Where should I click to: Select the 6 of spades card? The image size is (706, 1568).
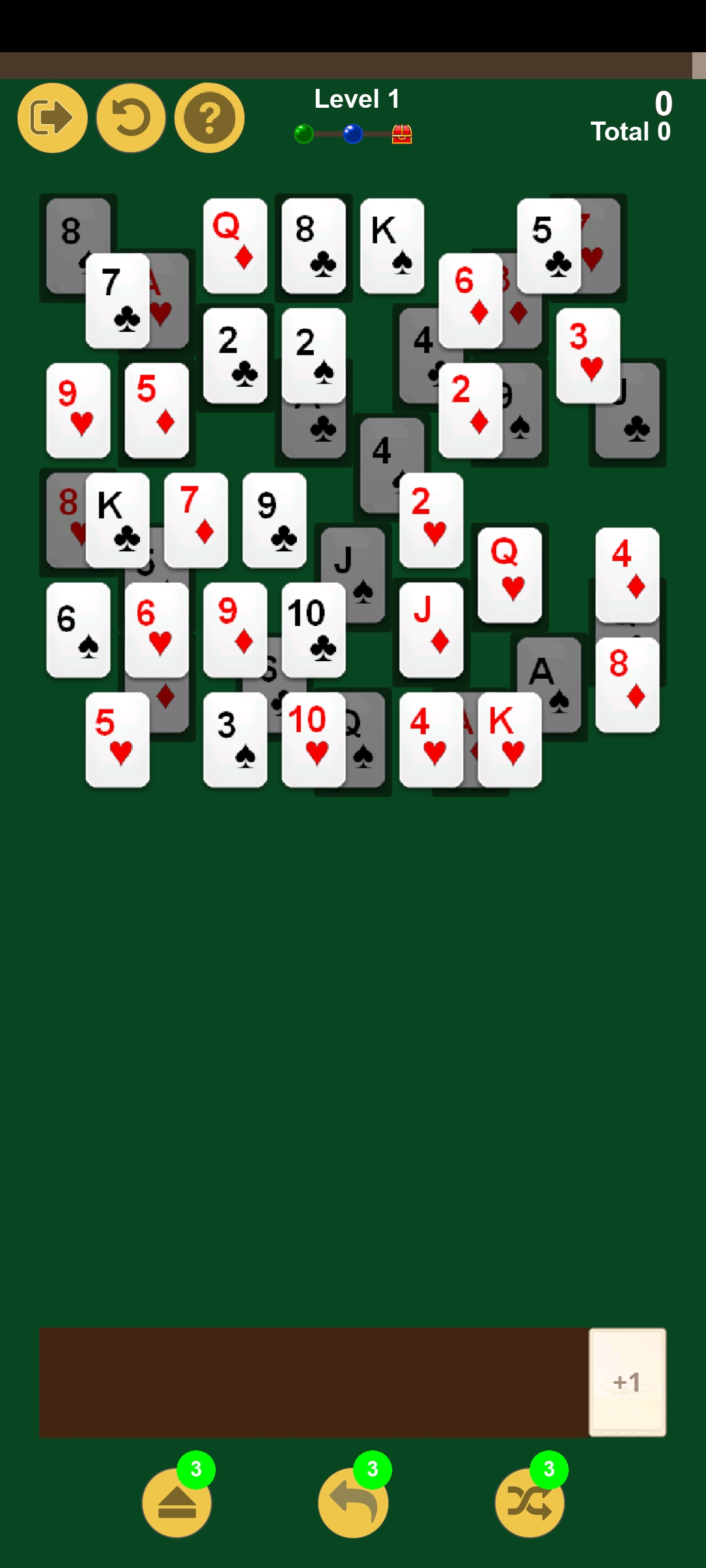click(x=78, y=630)
